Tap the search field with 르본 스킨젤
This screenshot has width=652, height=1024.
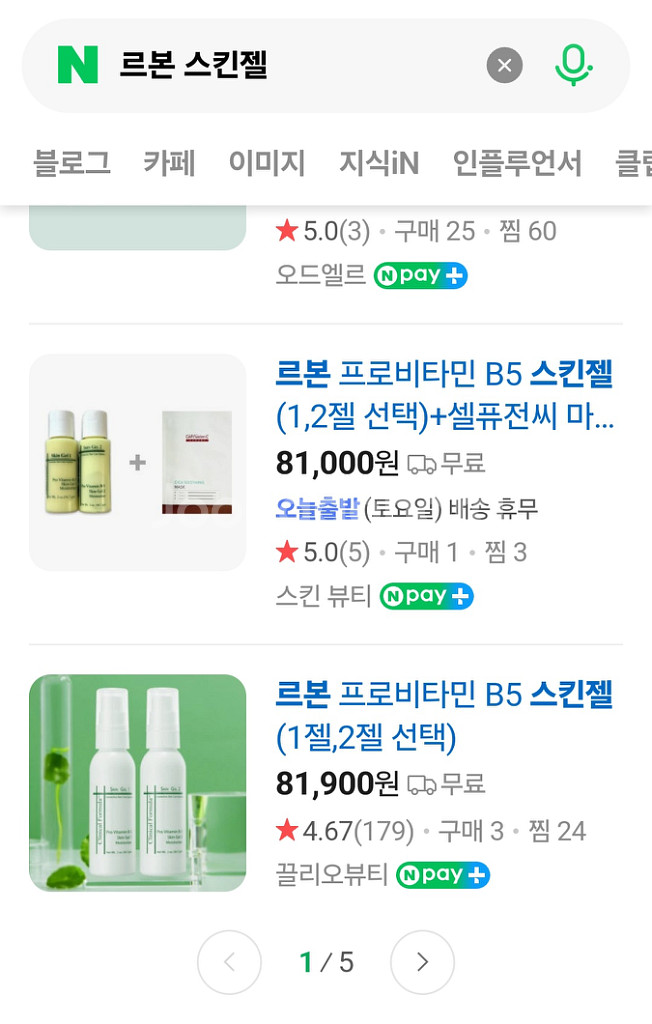(290, 66)
